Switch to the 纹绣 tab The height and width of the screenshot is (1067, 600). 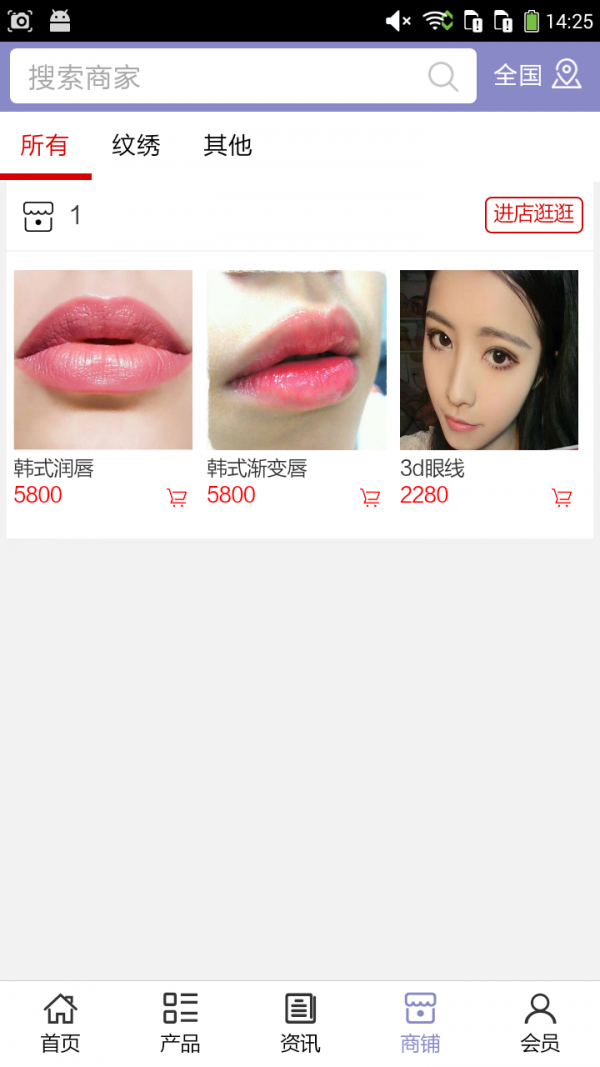click(x=136, y=146)
